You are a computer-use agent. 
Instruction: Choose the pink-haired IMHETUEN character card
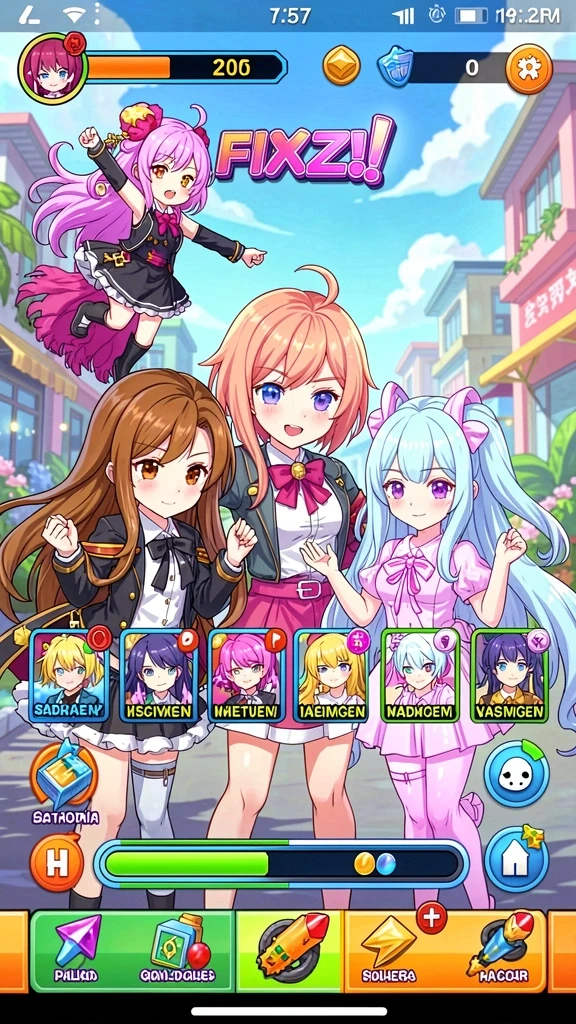coord(248,675)
